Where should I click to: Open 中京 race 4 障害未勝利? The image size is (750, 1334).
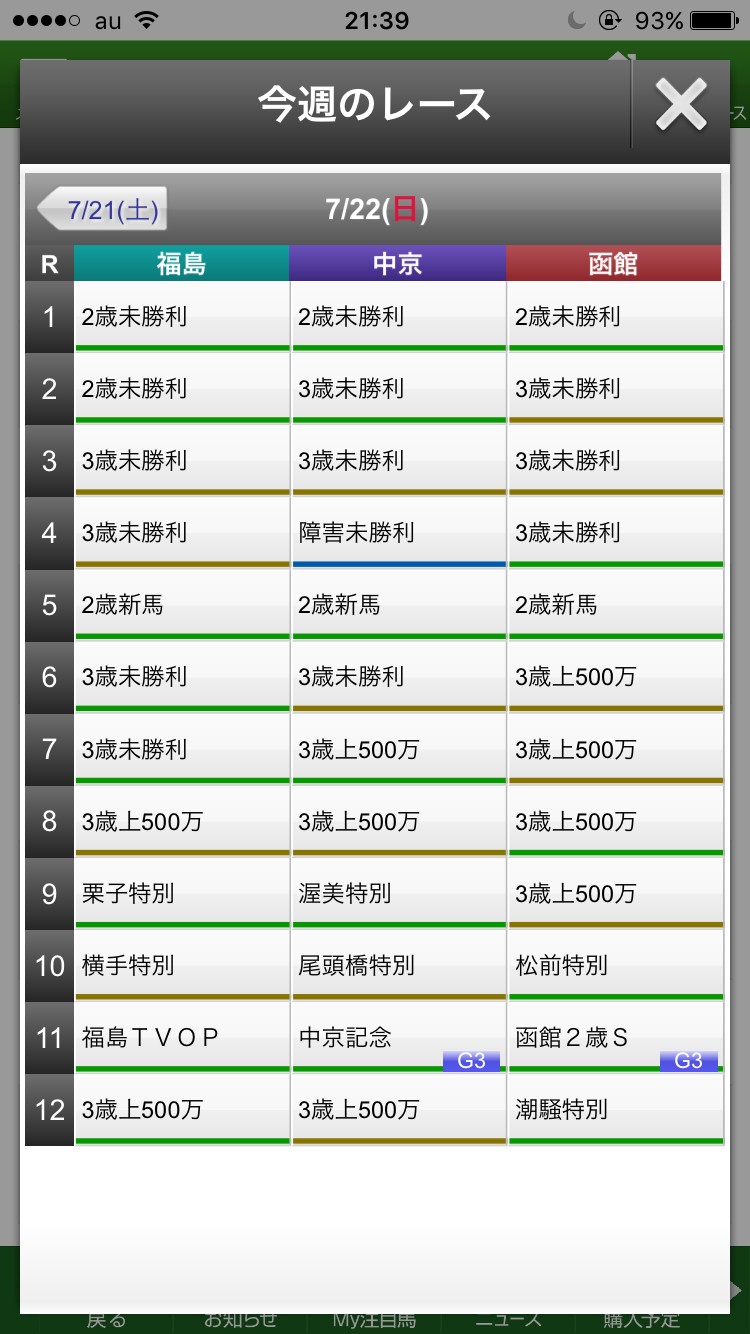(x=398, y=533)
